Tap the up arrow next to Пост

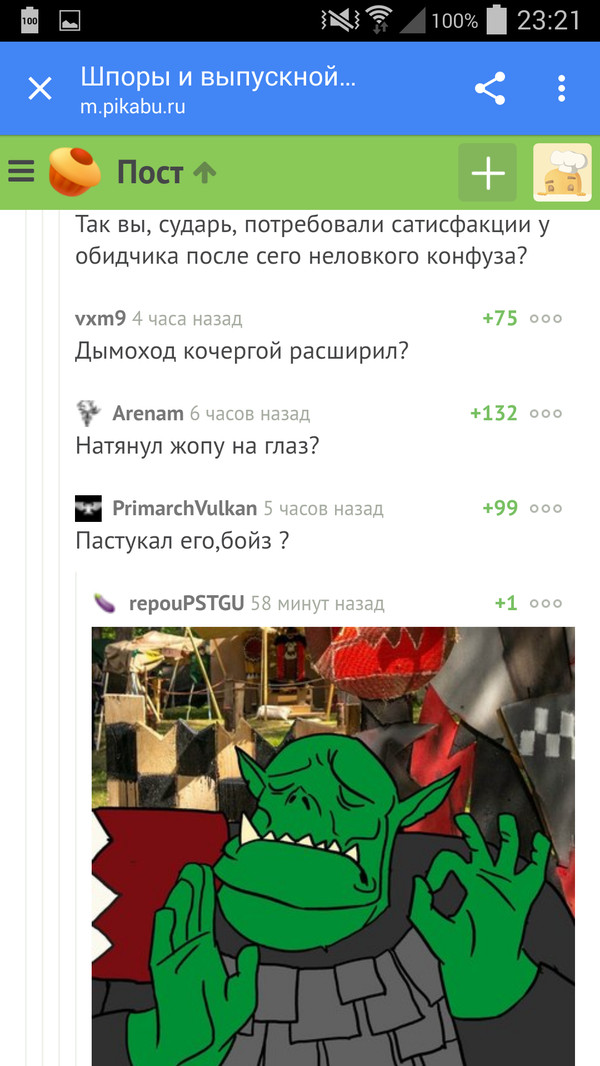tap(205, 173)
